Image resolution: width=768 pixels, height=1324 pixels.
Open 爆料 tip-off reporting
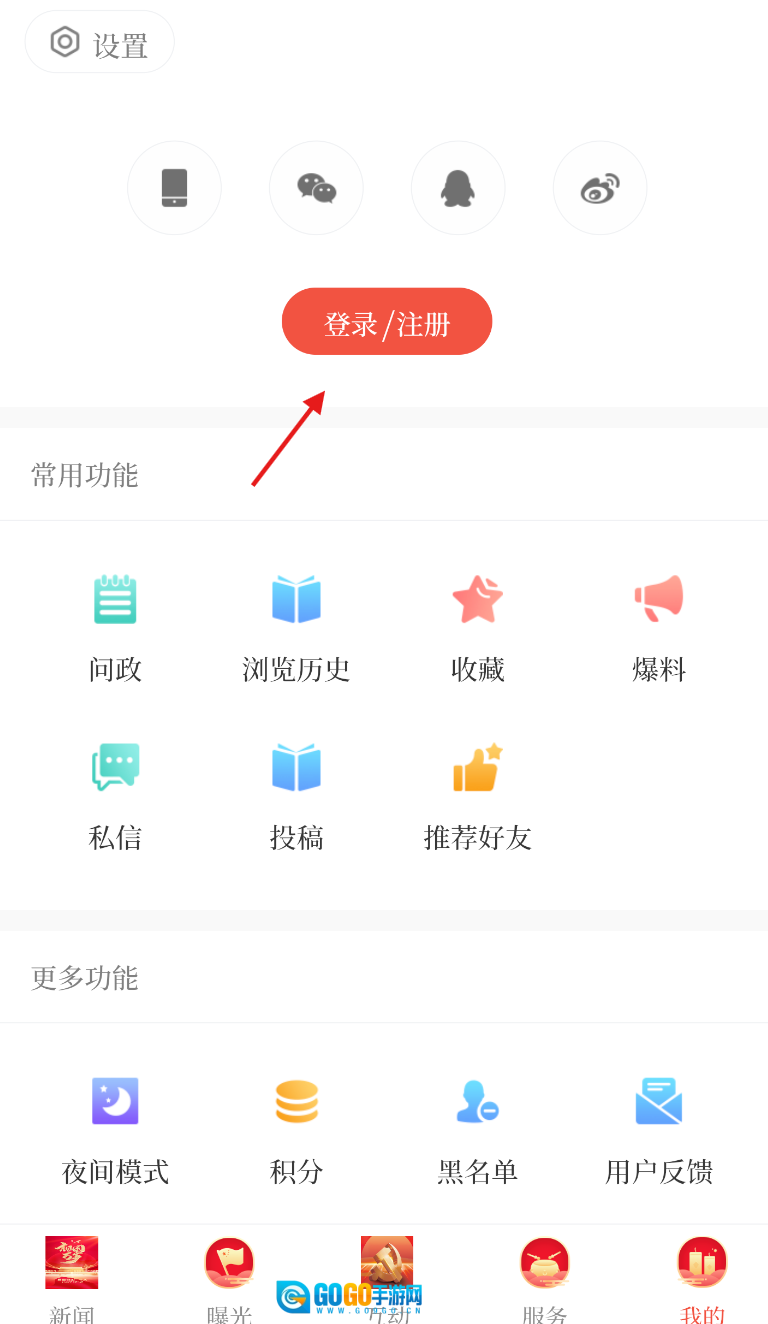[x=659, y=626]
